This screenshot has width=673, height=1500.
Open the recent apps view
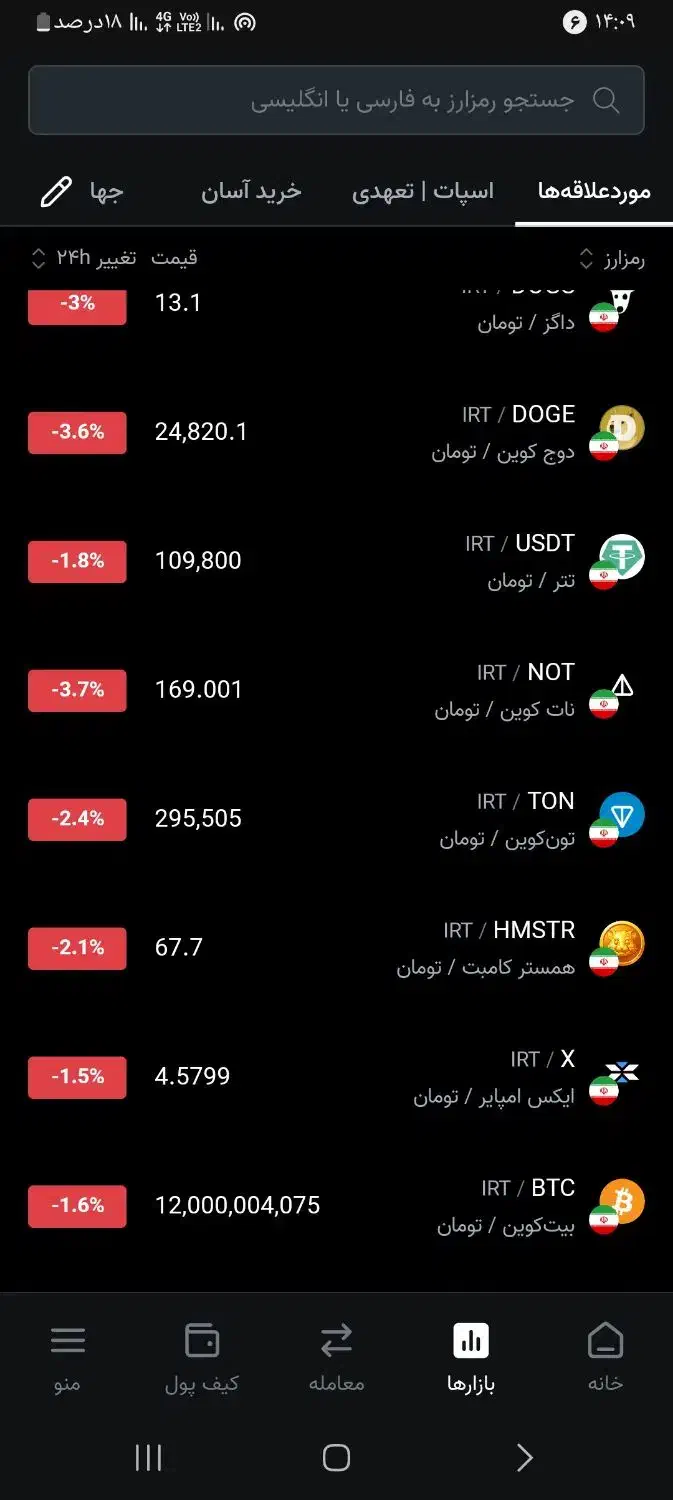pyautogui.click(x=148, y=1458)
